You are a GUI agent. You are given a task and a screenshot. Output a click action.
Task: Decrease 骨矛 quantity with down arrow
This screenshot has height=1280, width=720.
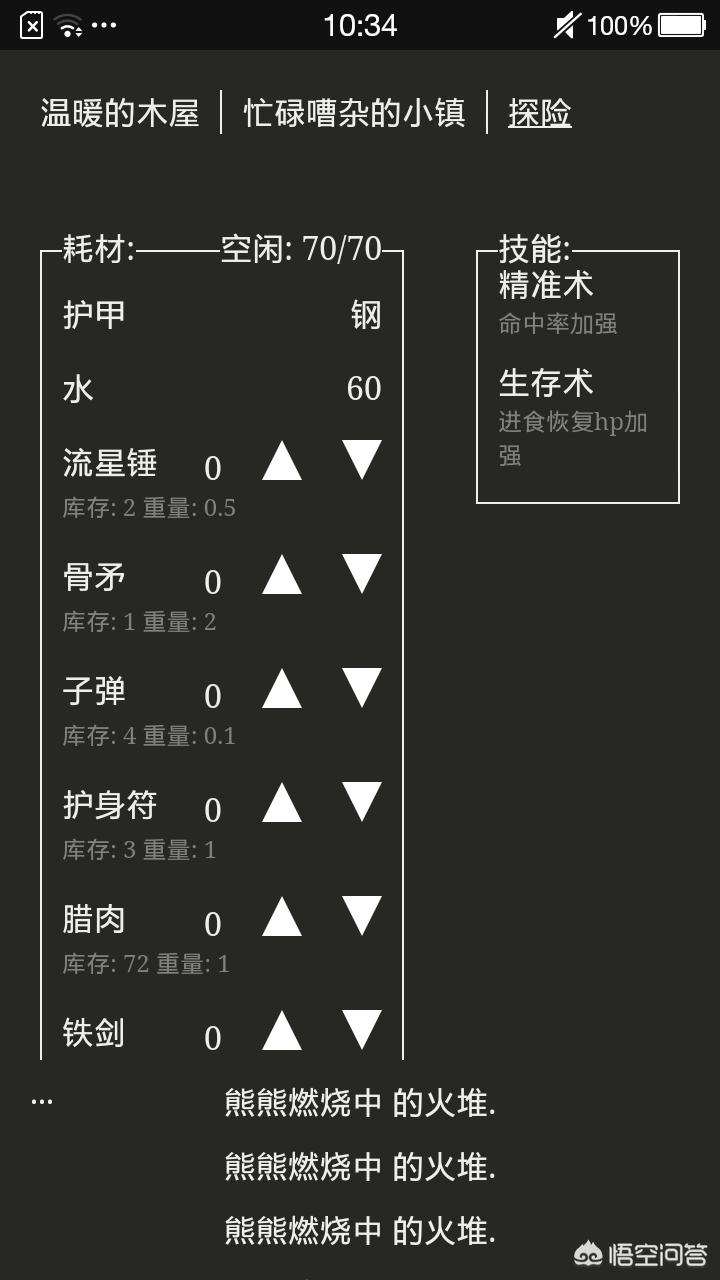click(x=362, y=573)
